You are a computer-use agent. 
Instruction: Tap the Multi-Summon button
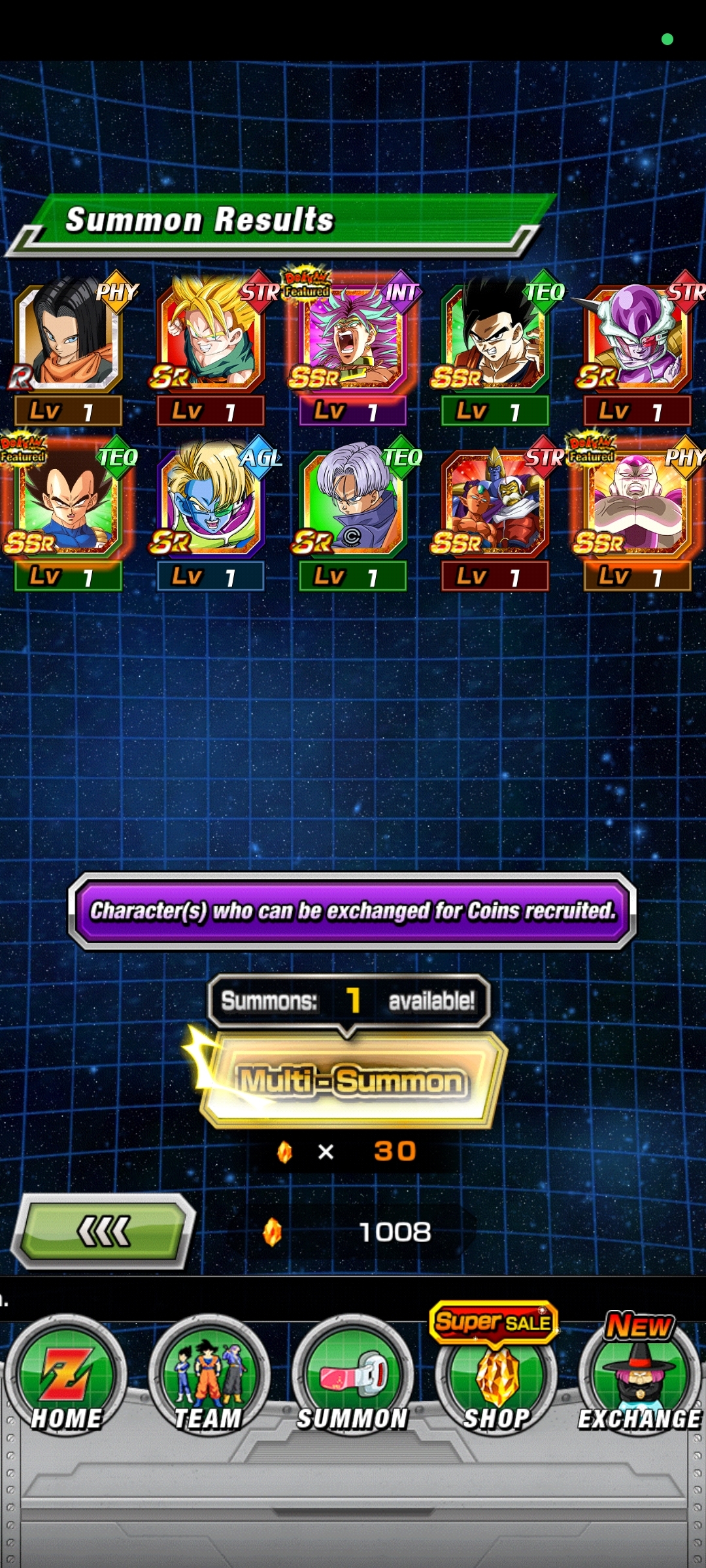[352, 1081]
